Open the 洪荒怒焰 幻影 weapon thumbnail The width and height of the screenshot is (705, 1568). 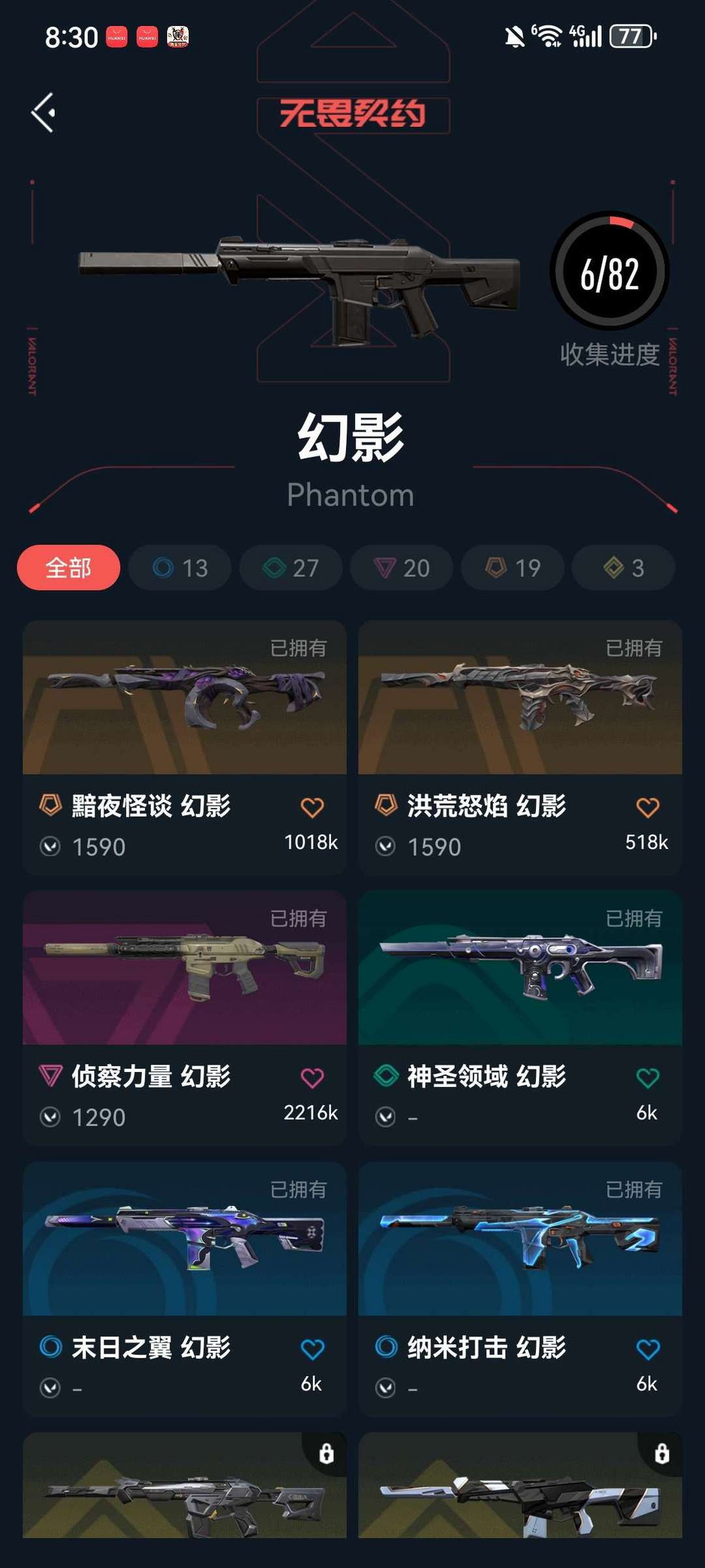pos(519,701)
